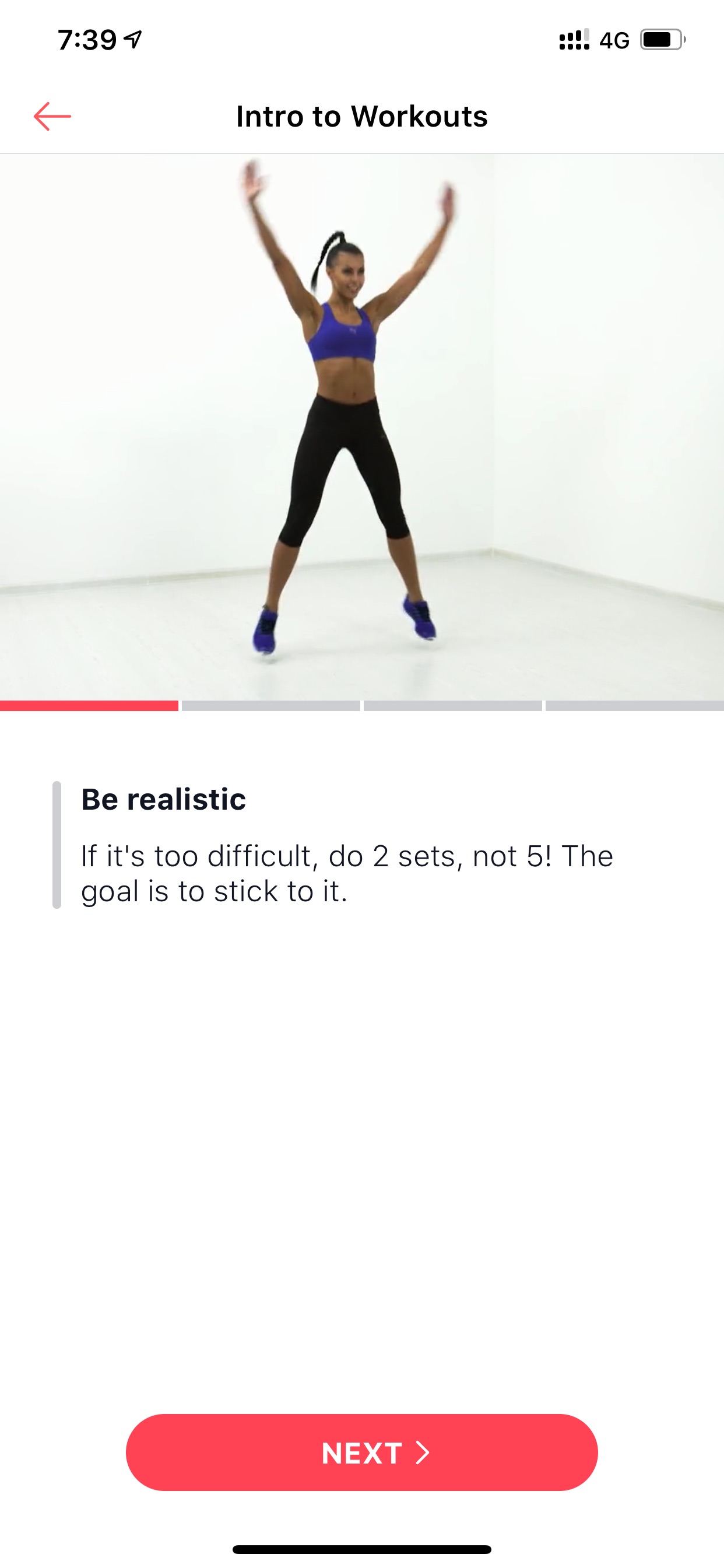Go back using the red arrow
This screenshot has height=1568, width=724.
(52, 116)
